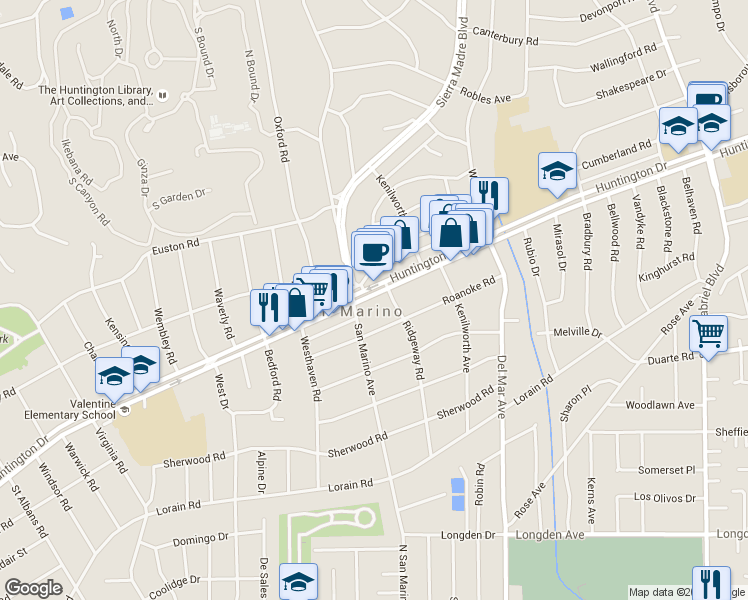Viewport: 748px width, 600px height.
Task: Open the Google logo link
Action: click(x=33, y=588)
